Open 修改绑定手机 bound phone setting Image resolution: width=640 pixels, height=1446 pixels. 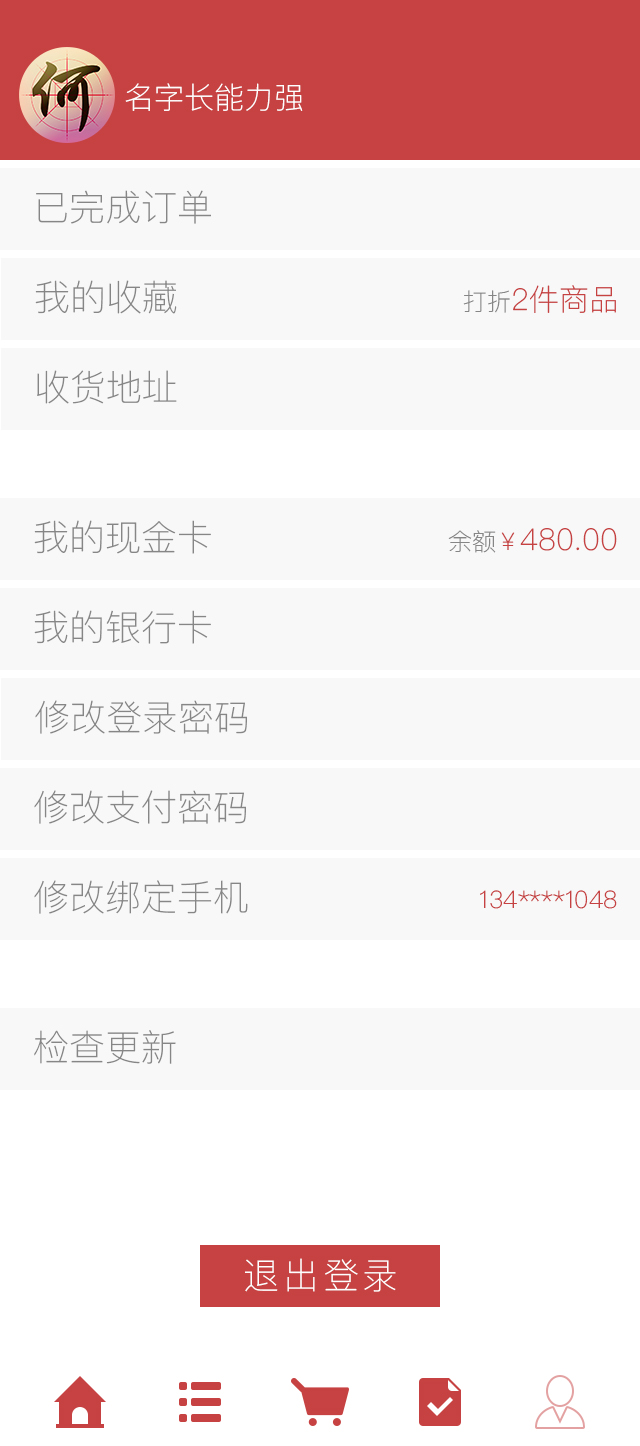[x=320, y=899]
